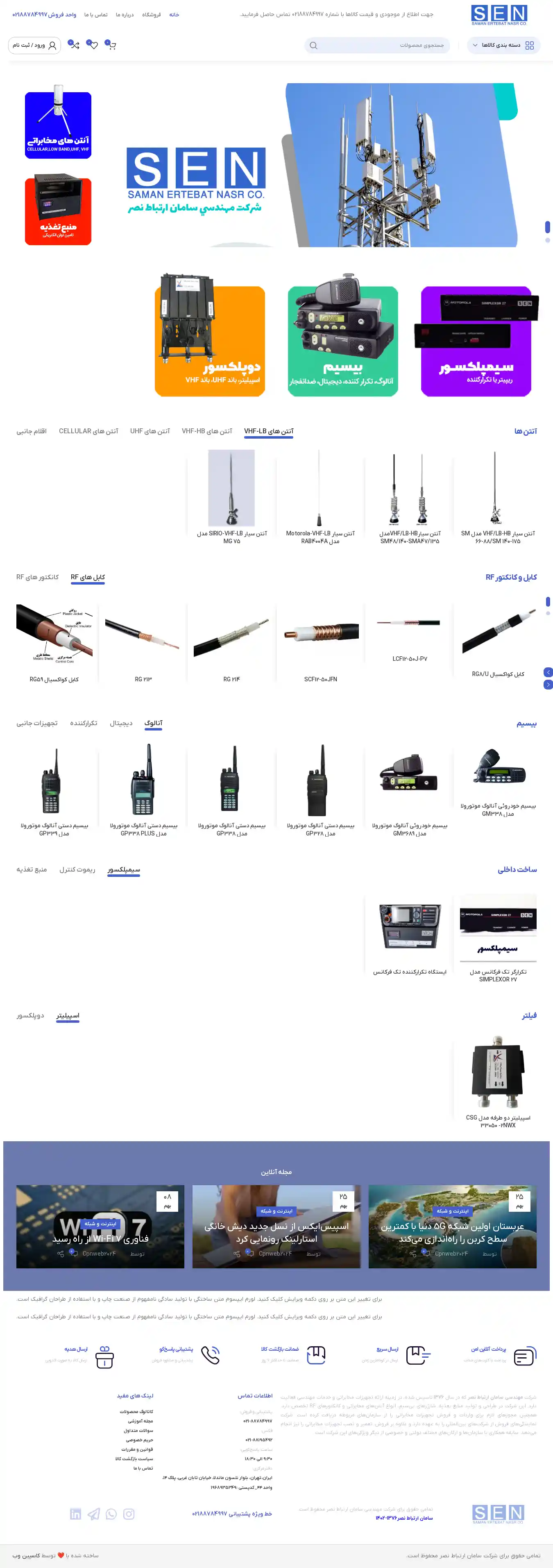Open the power supply banner
This screenshot has width=553, height=1568.
[58, 211]
